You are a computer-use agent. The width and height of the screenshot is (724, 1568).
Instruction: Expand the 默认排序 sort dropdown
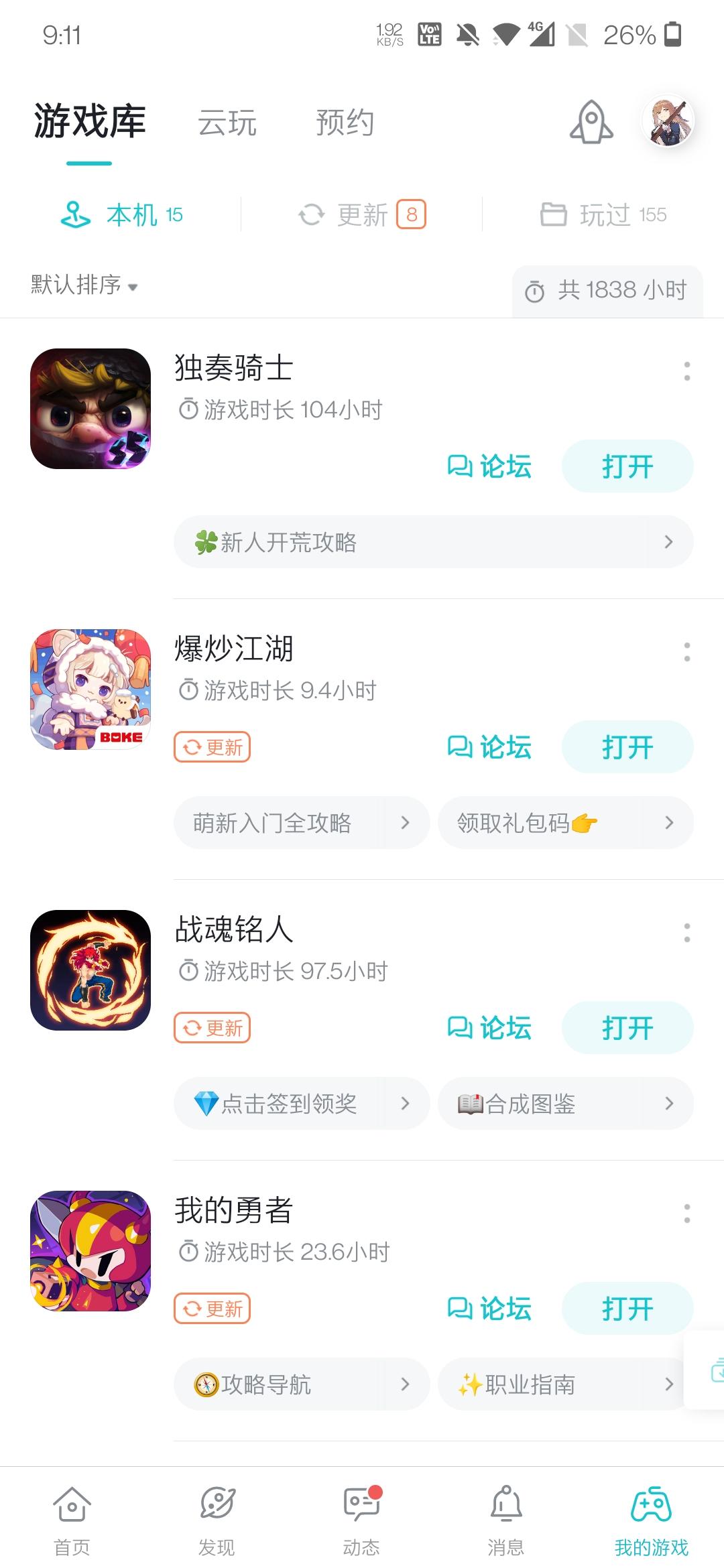coord(84,285)
